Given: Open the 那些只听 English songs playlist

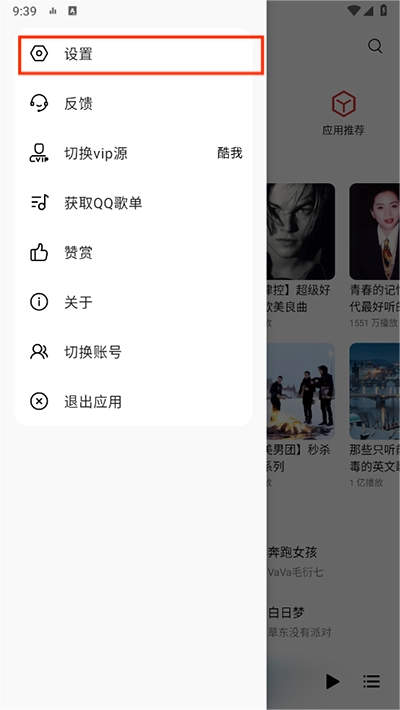Looking at the screenshot, I should 375,414.
